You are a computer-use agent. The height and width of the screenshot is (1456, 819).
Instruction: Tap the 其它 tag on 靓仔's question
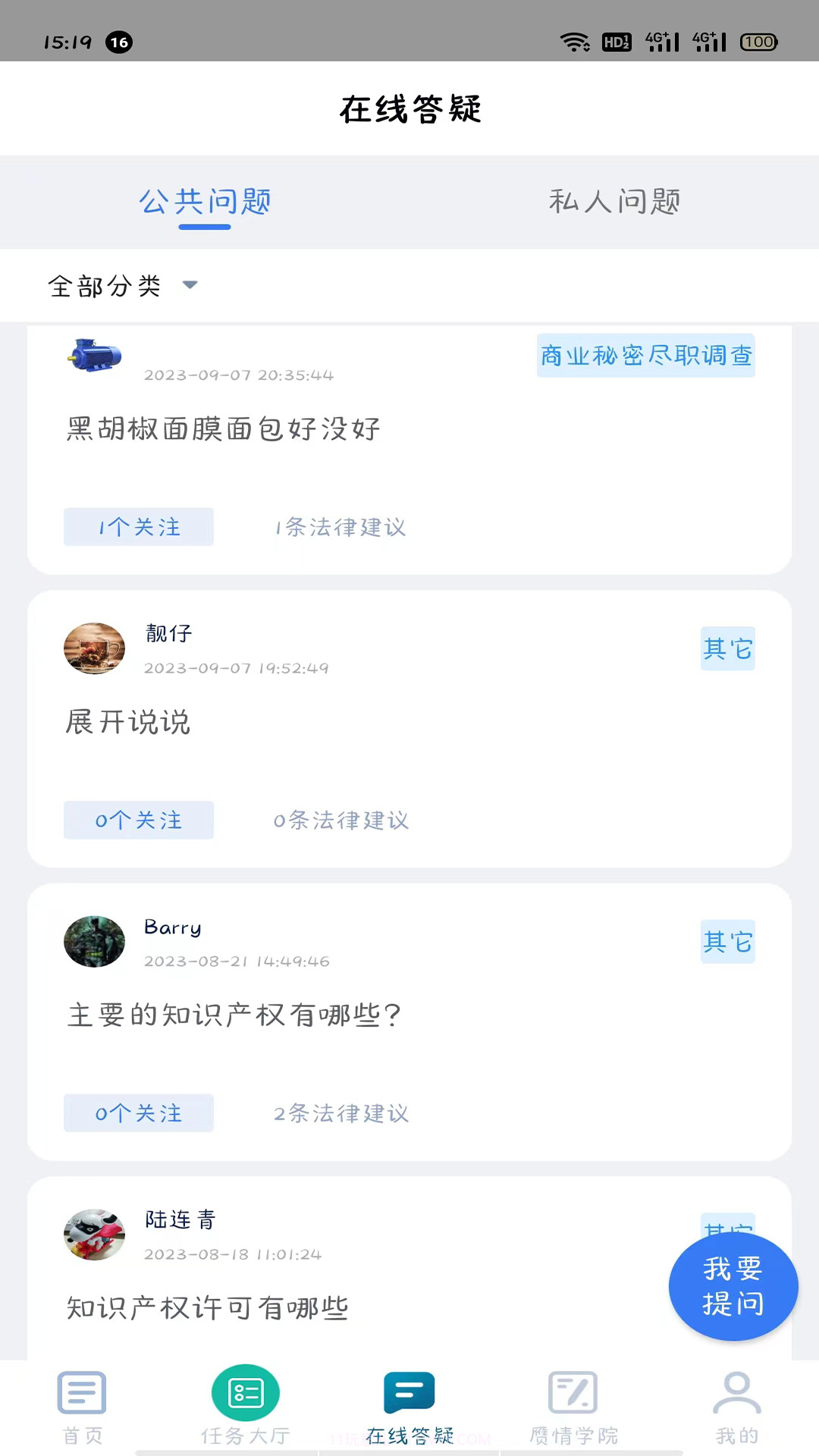click(727, 649)
